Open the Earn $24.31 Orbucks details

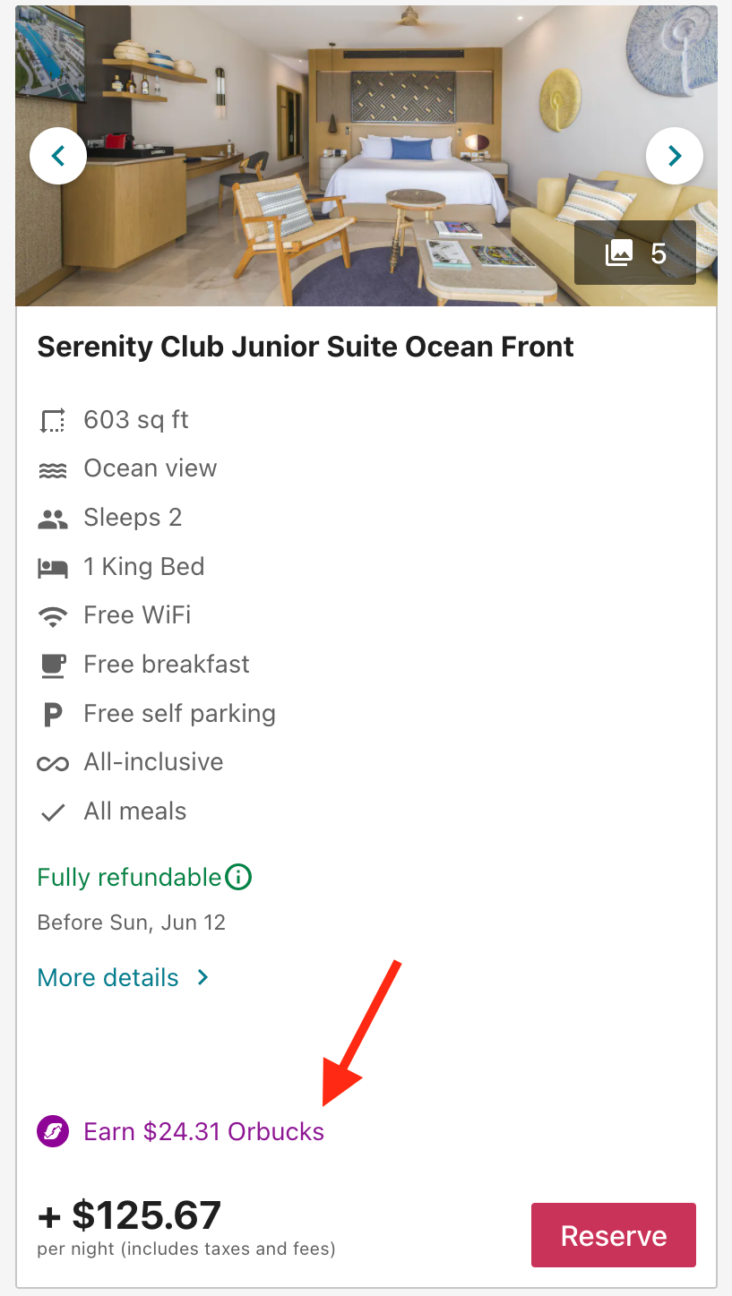point(203,1131)
